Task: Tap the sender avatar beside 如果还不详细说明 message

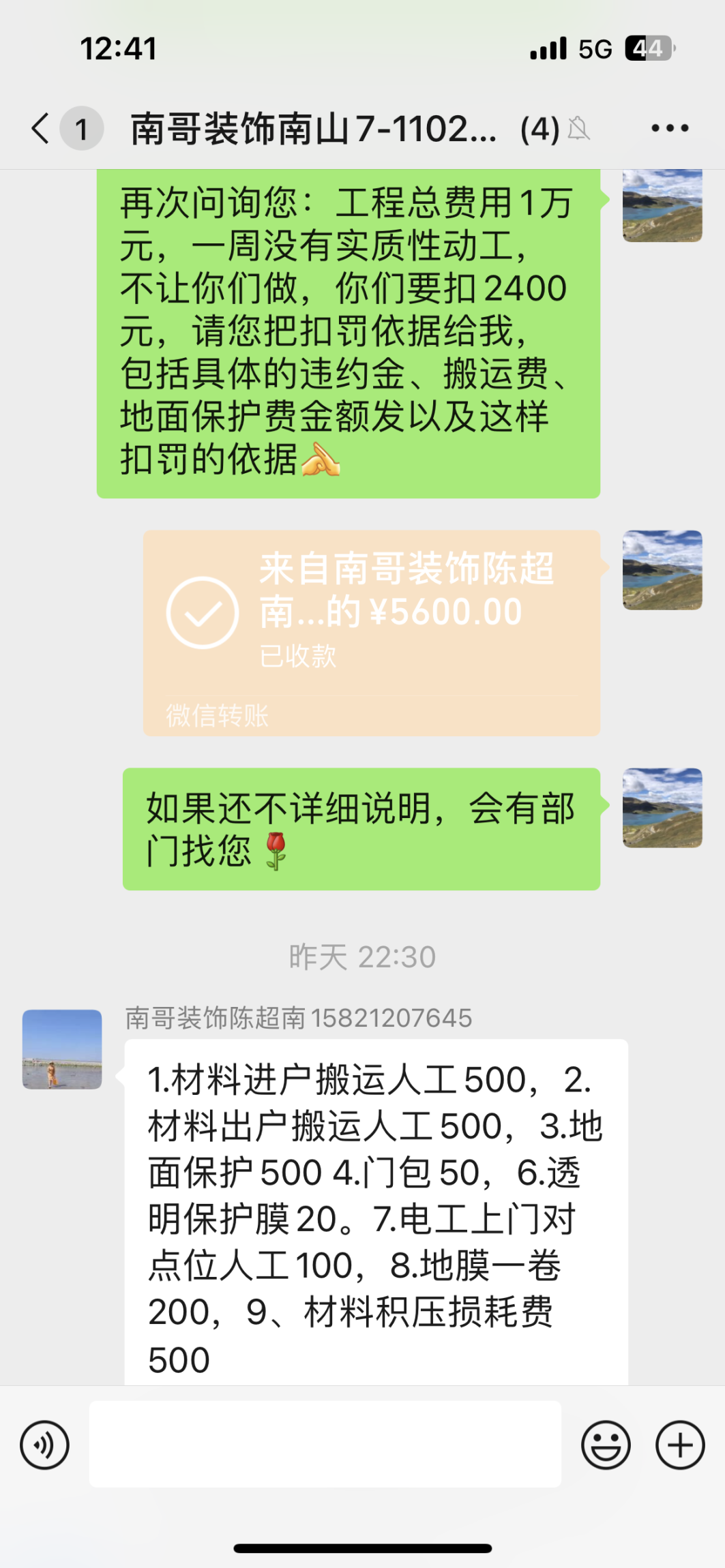Action: click(x=662, y=808)
